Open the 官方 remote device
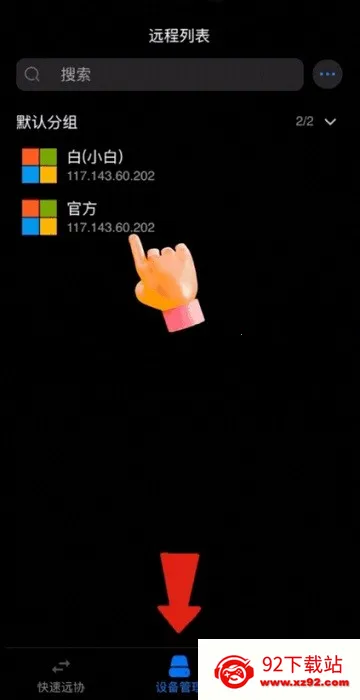360x700 pixels. [x=180, y=217]
